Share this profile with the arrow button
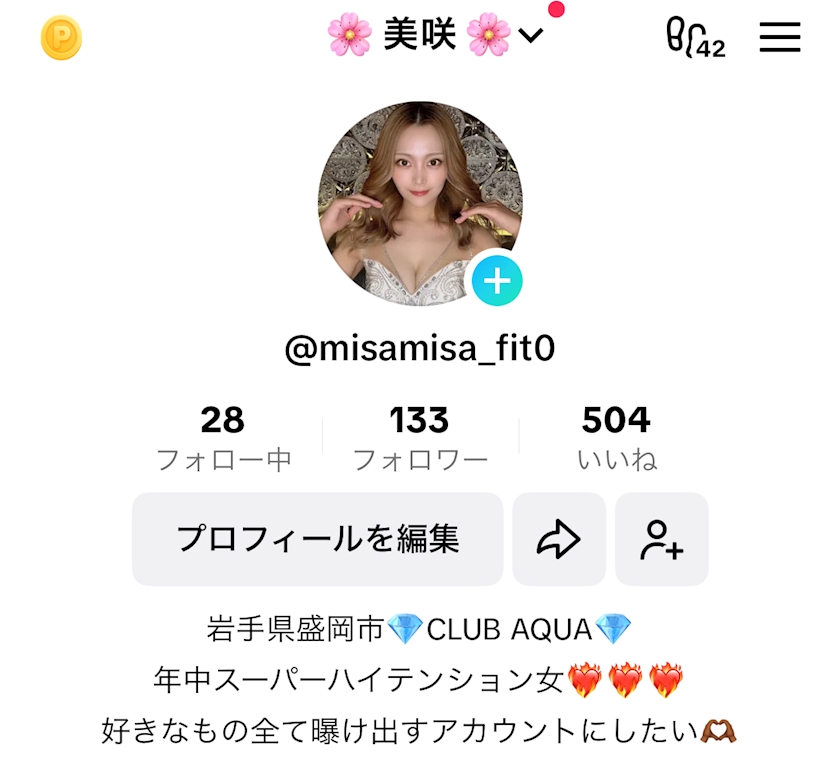The image size is (840, 770). (559, 539)
